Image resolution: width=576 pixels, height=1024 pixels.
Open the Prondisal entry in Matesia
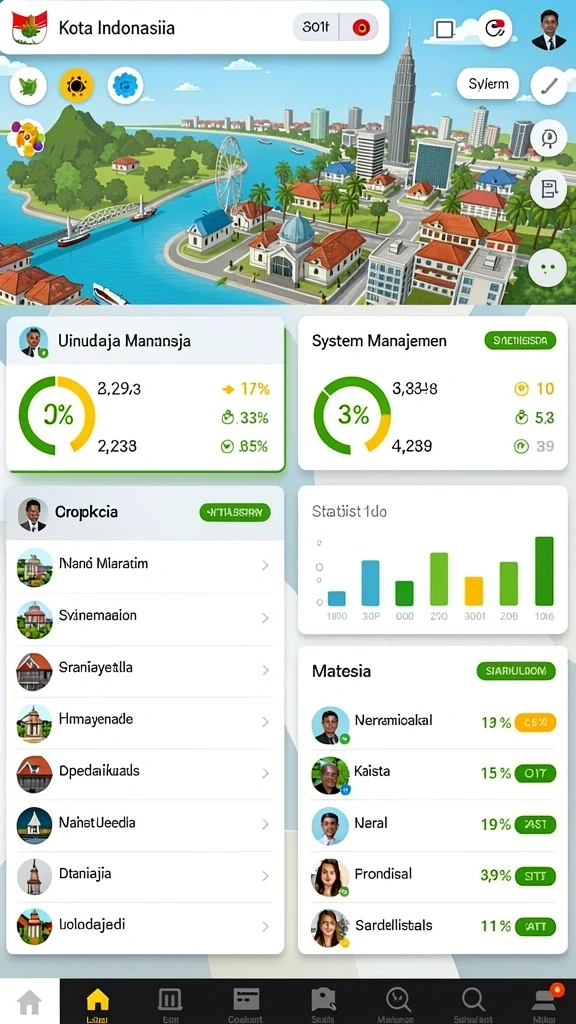point(432,876)
